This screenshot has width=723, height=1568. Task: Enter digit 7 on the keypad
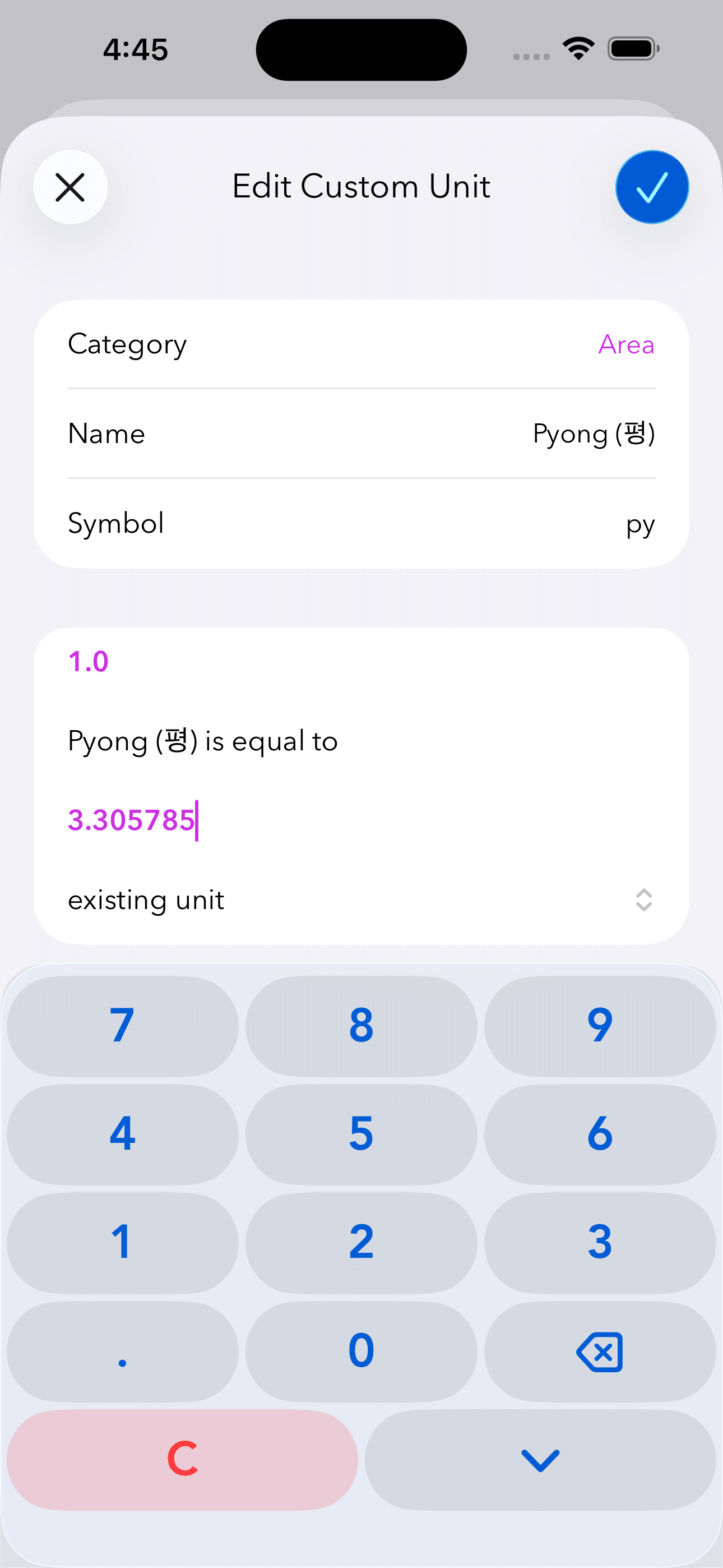click(x=122, y=1026)
